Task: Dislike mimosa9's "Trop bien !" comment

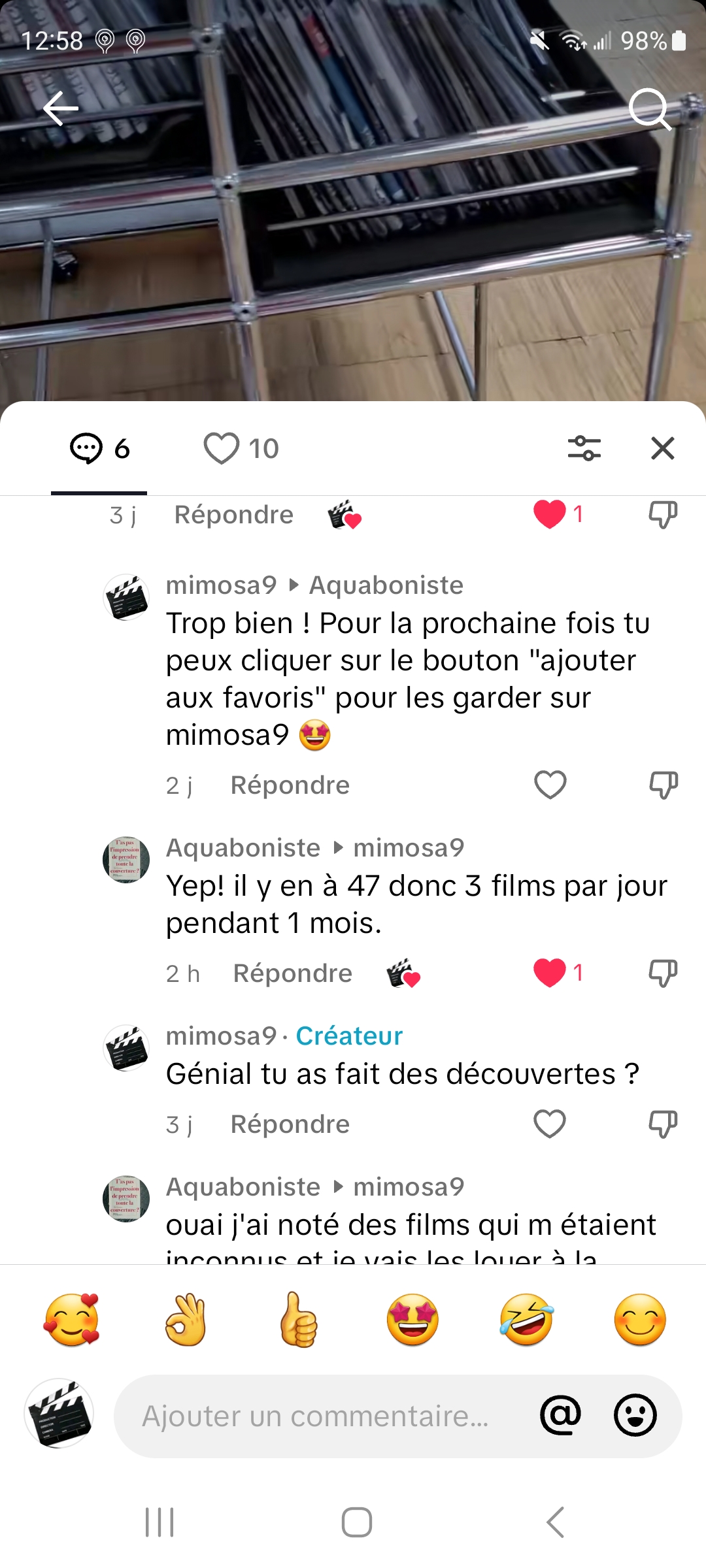Action: click(x=662, y=785)
